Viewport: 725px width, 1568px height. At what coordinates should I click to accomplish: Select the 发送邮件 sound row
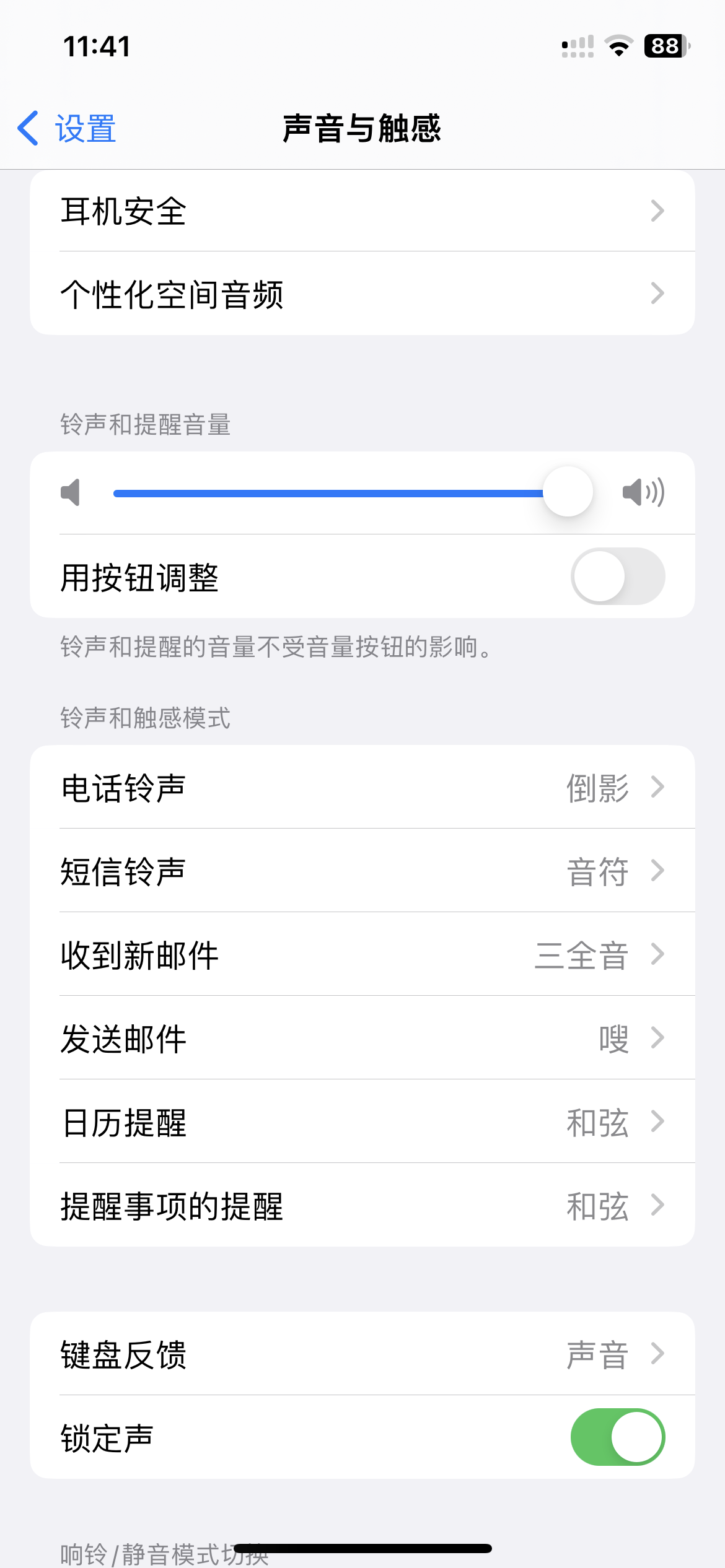pos(362,1039)
